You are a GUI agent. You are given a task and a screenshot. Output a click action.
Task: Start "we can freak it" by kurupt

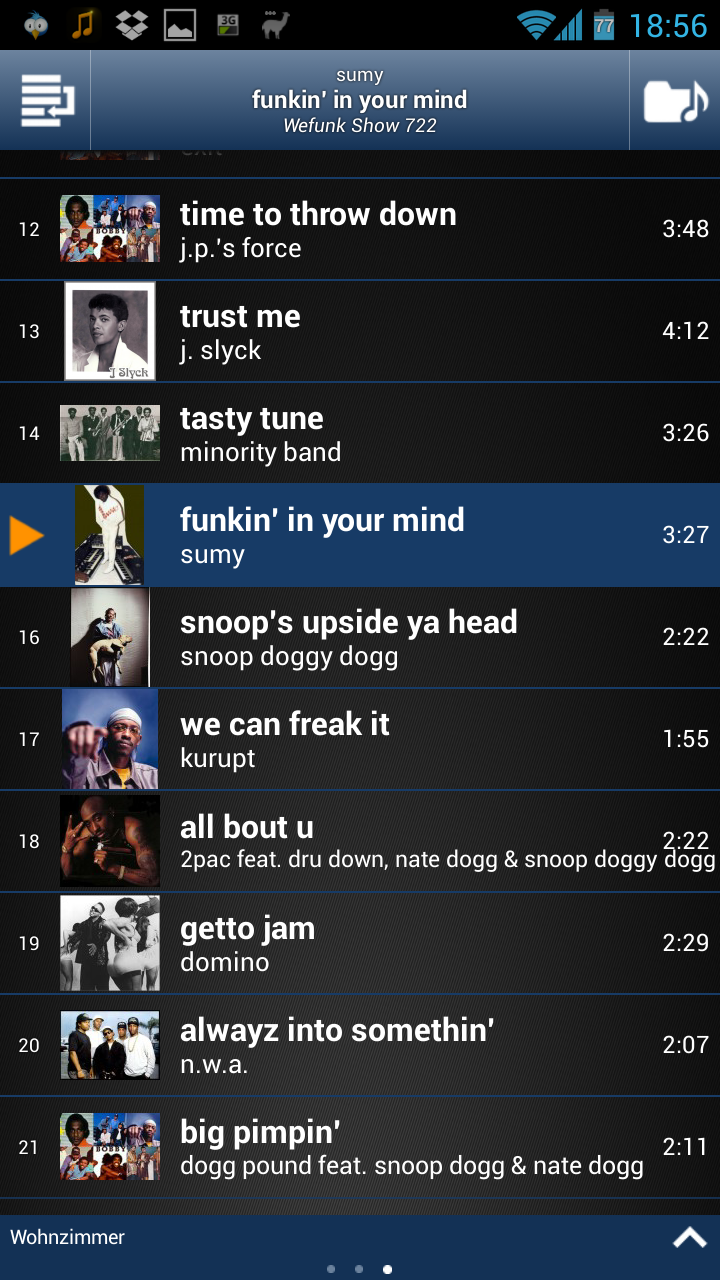pyautogui.click(x=360, y=740)
